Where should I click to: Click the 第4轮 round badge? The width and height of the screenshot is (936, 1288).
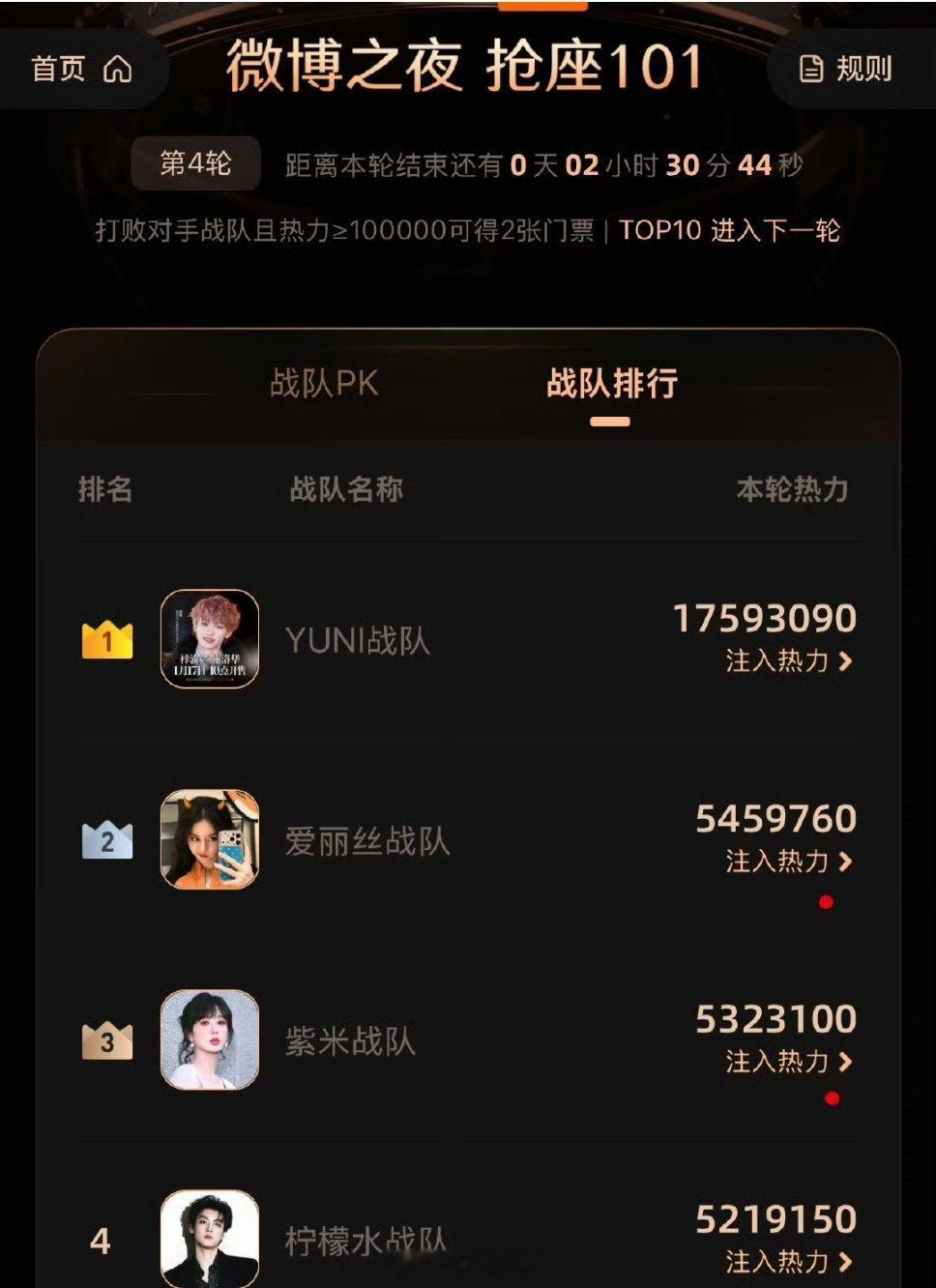click(x=197, y=165)
